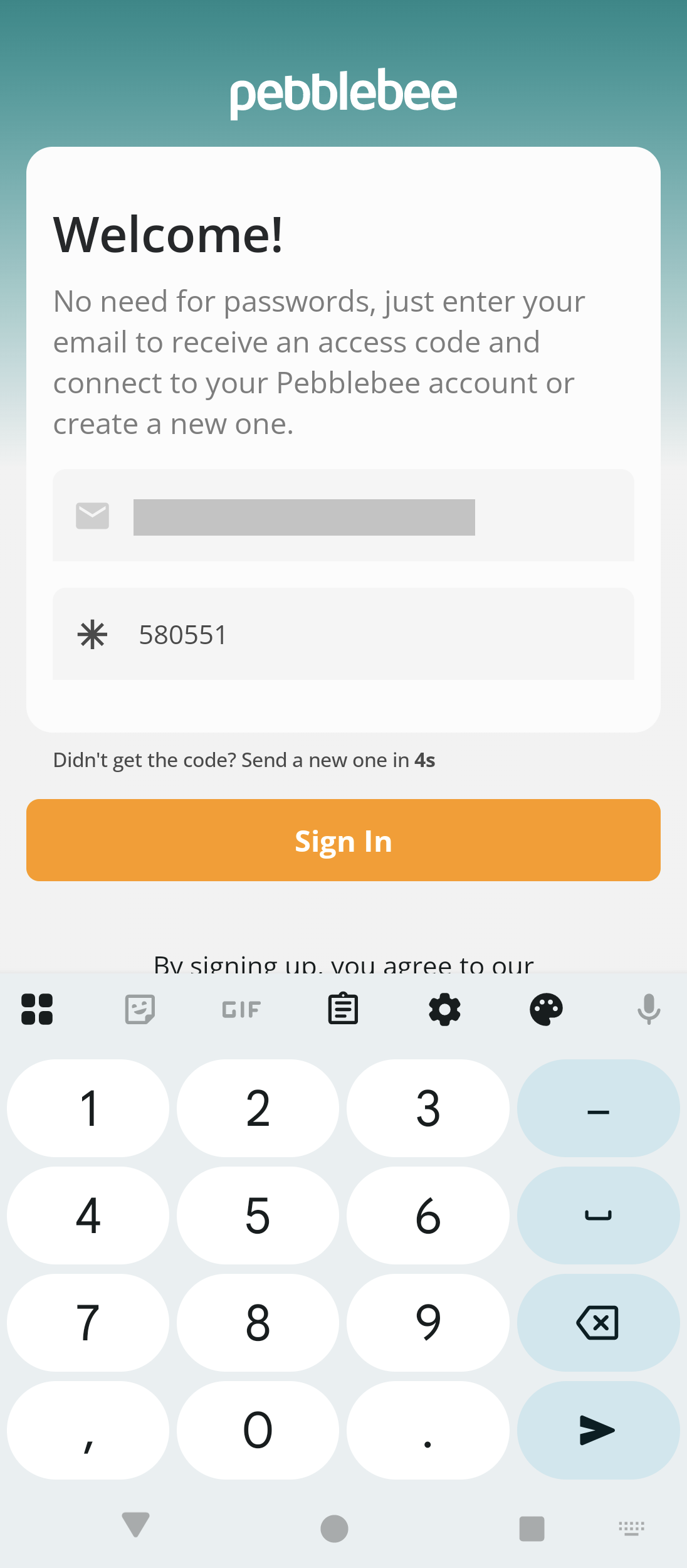Submit using the keyboard send key
This screenshot has height=1568, width=687.
(597, 1430)
